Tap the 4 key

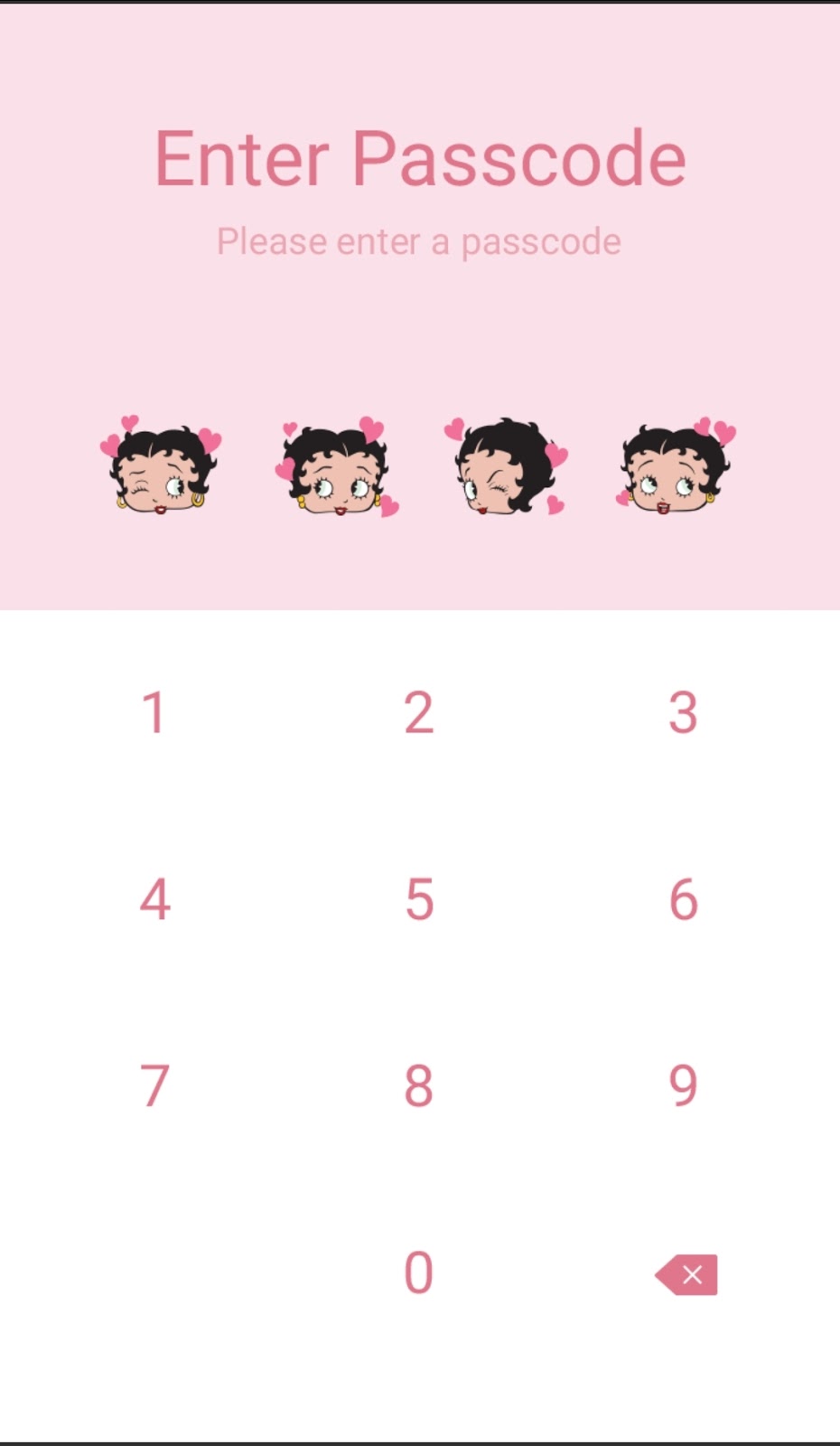click(154, 899)
